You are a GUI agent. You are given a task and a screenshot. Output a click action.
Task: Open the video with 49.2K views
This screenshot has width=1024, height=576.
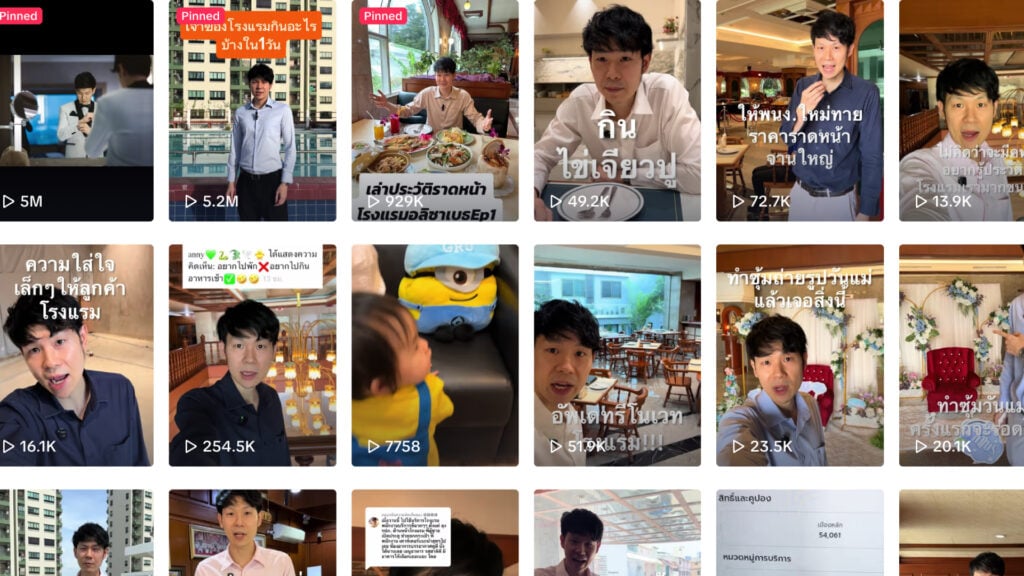point(617,110)
